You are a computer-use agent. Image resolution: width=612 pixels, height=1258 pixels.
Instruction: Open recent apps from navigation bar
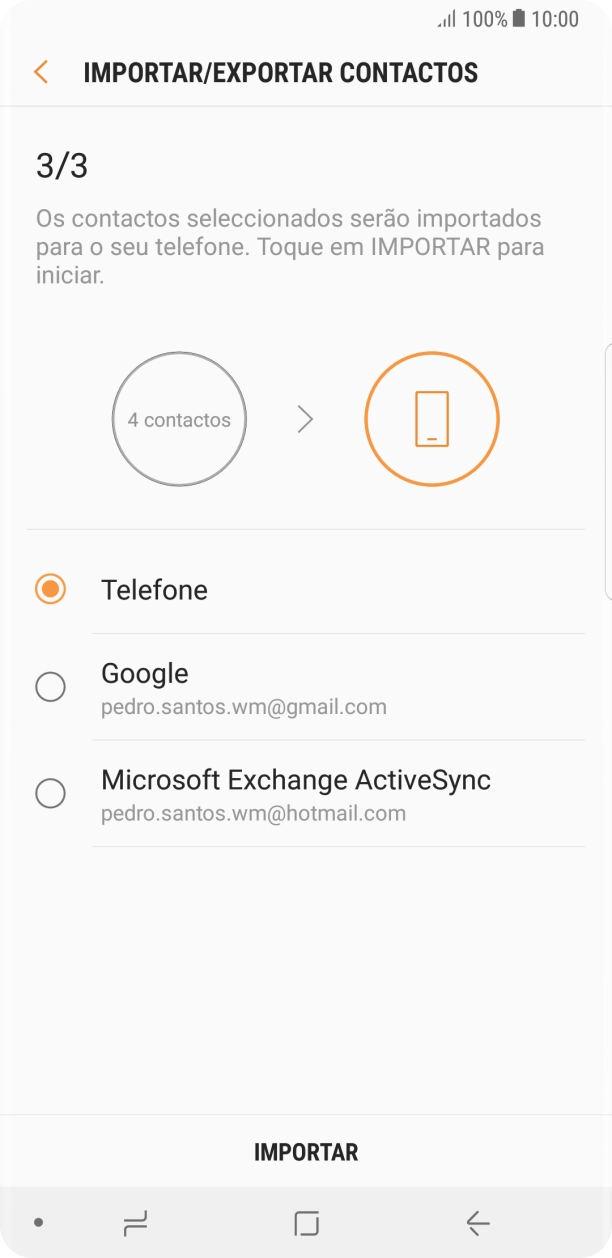click(135, 1222)
